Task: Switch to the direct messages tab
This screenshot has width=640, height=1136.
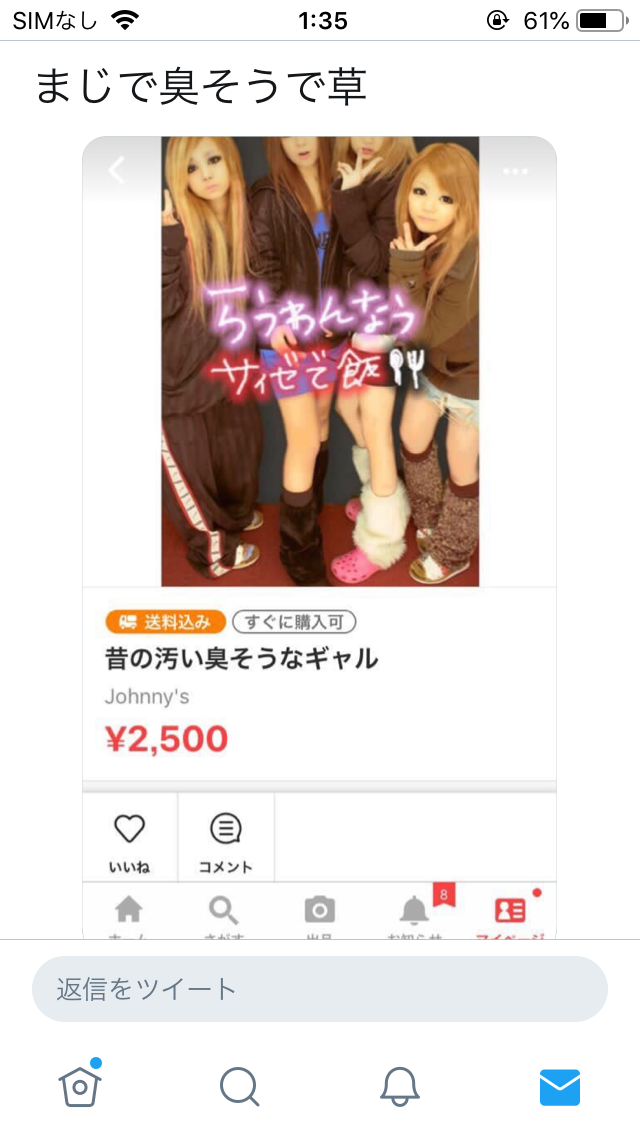Action: tap(559, 1086)
